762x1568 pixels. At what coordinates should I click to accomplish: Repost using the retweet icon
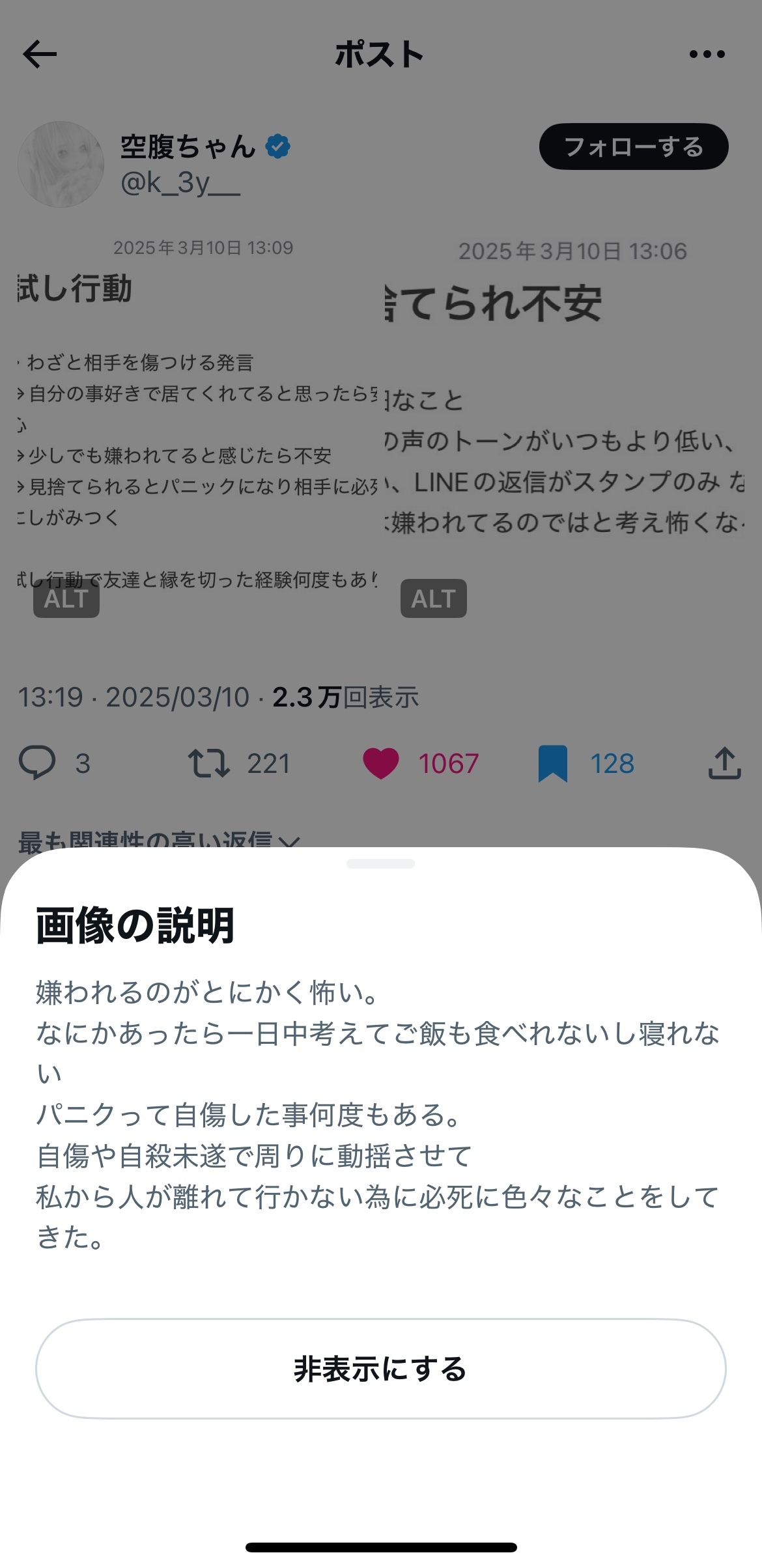208,763
